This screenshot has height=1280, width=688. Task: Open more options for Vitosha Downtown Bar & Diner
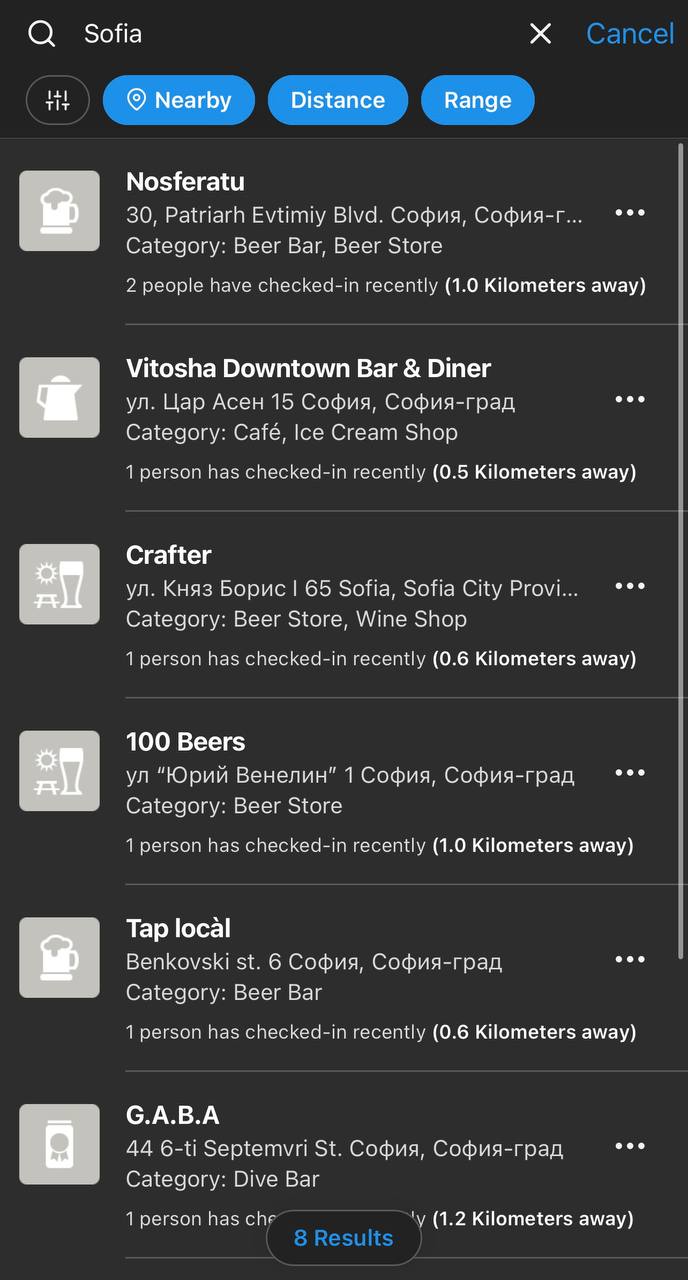pyautogui.click(x=630, y=400)
